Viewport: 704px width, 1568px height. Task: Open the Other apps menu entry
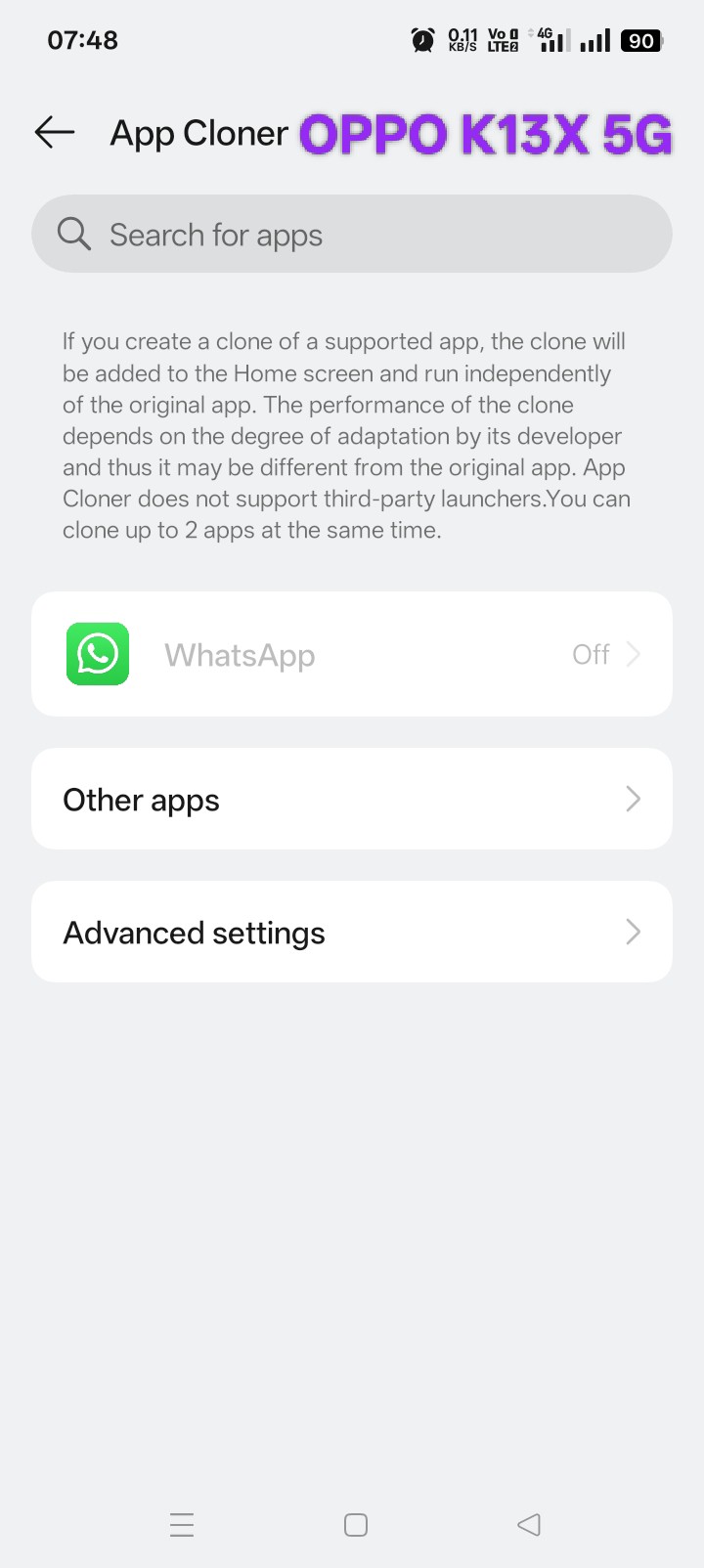pos(352,799)
